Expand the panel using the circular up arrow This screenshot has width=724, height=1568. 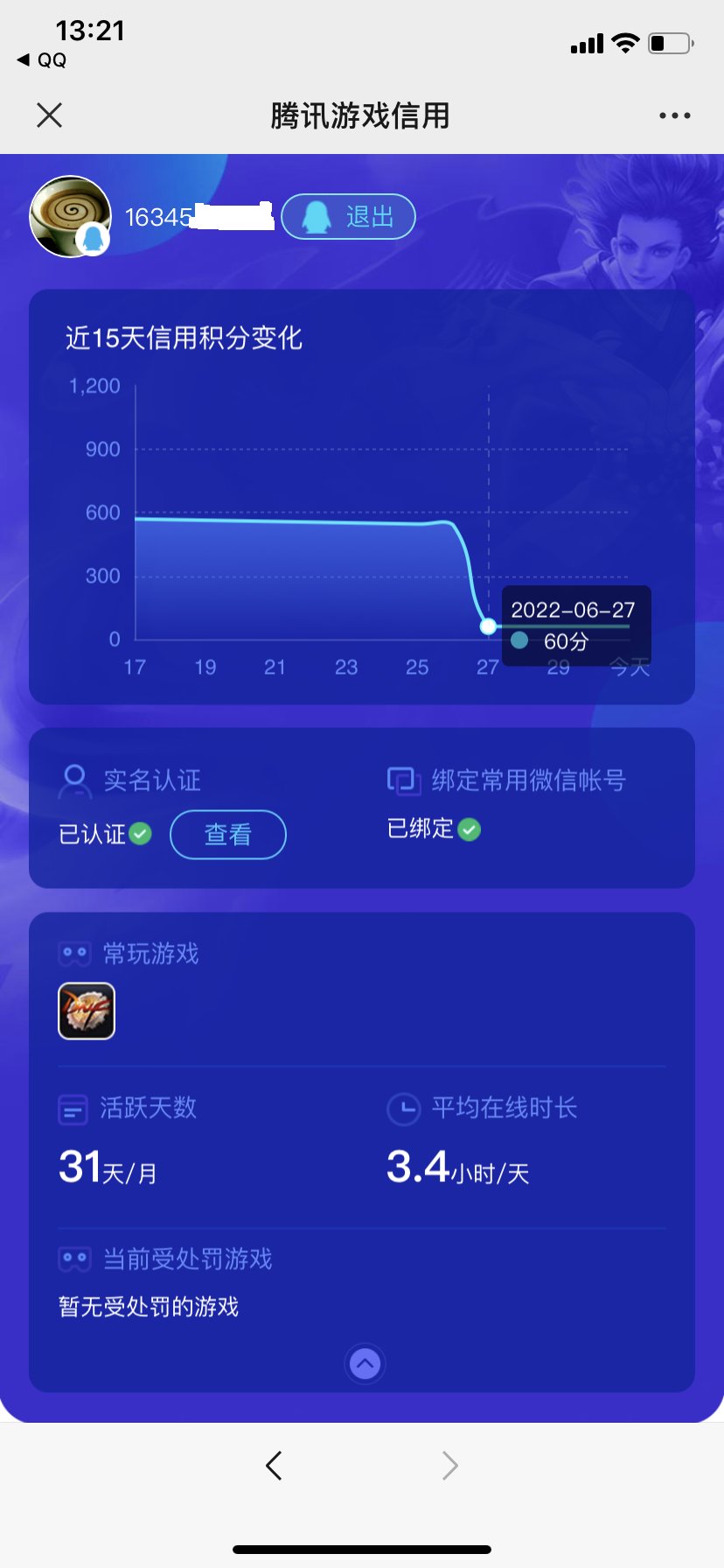point(365,1363)
